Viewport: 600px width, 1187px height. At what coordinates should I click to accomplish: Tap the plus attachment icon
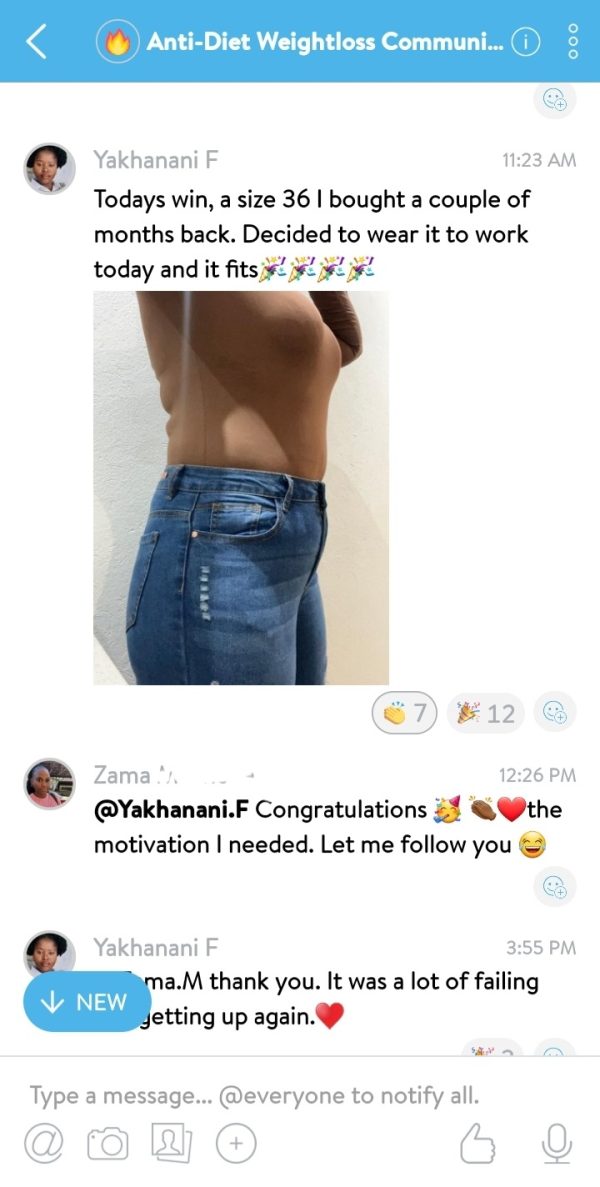(x=236, y=1143)
